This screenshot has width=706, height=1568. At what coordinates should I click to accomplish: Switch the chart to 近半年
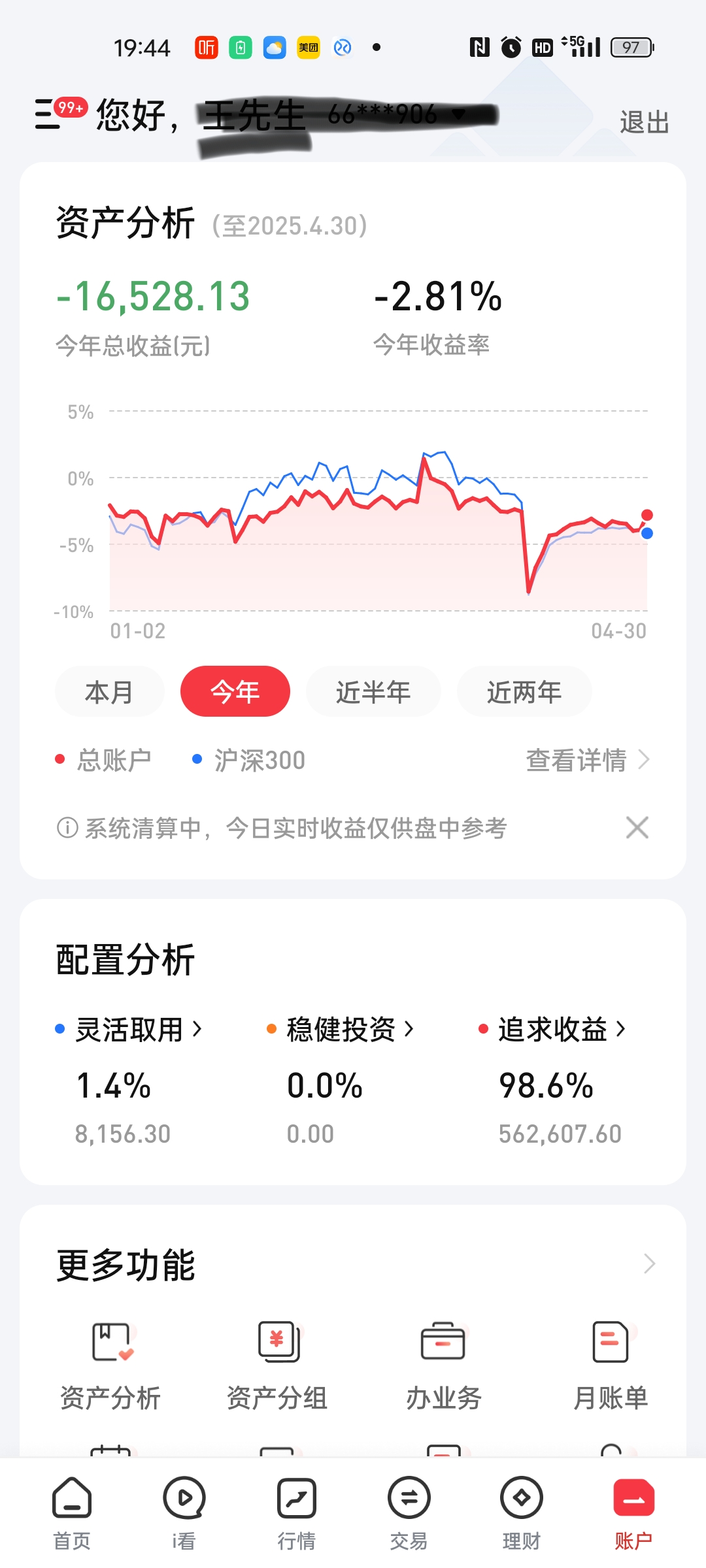point(373,691)
